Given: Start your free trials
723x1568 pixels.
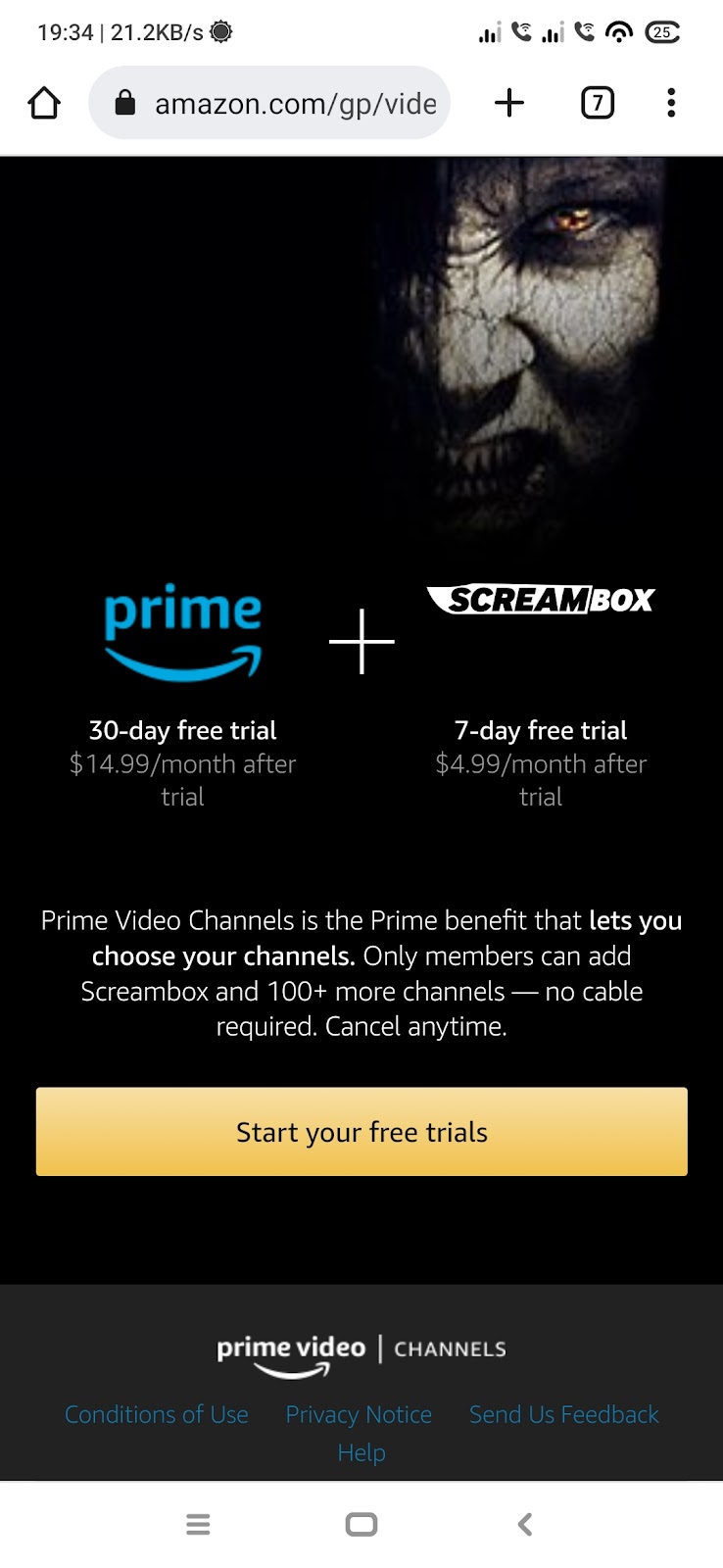Looking at the screenshot, I should pyautogui.click(x=361, y=1132).
